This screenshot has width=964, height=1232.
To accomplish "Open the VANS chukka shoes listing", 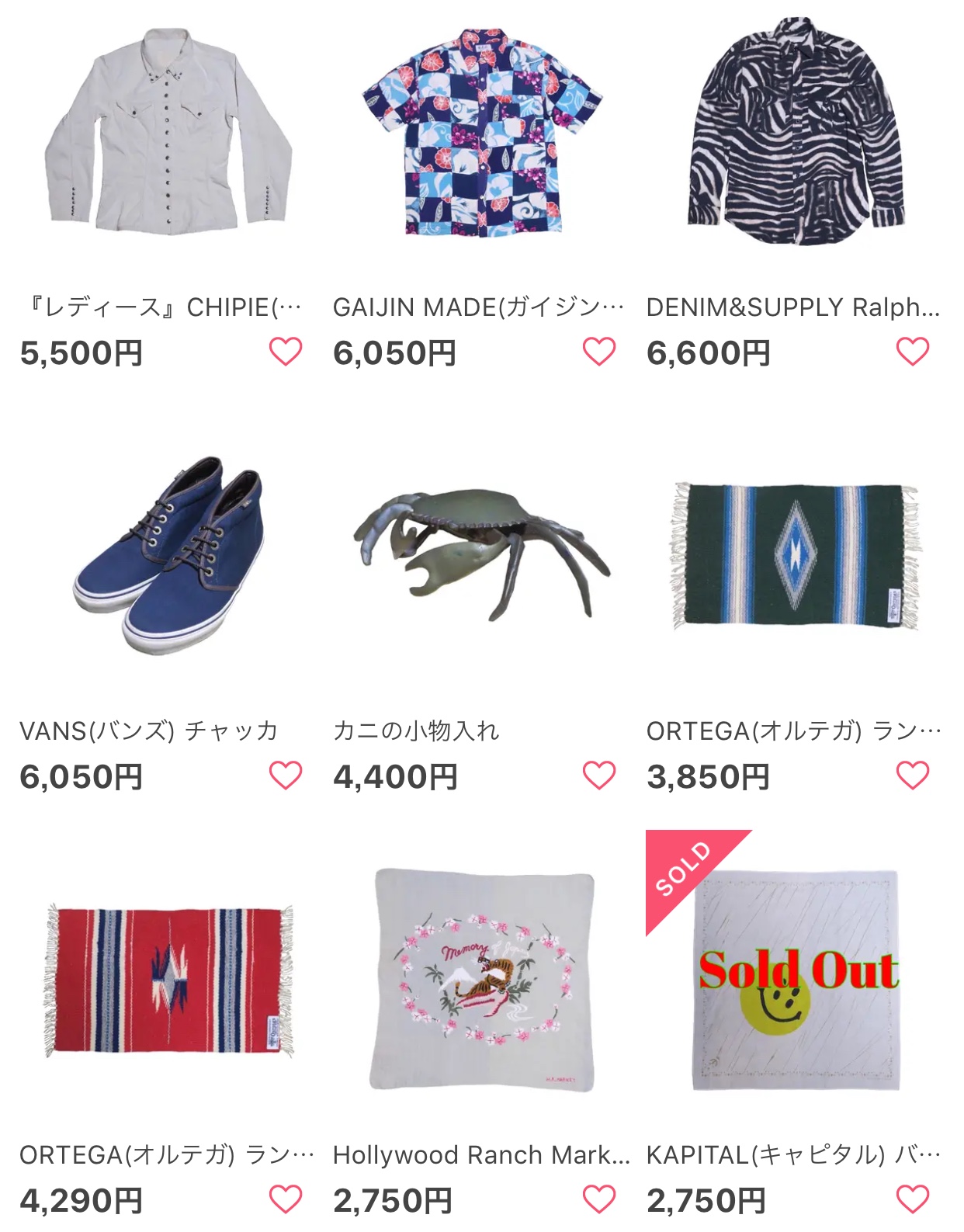I will pos(168,555).
